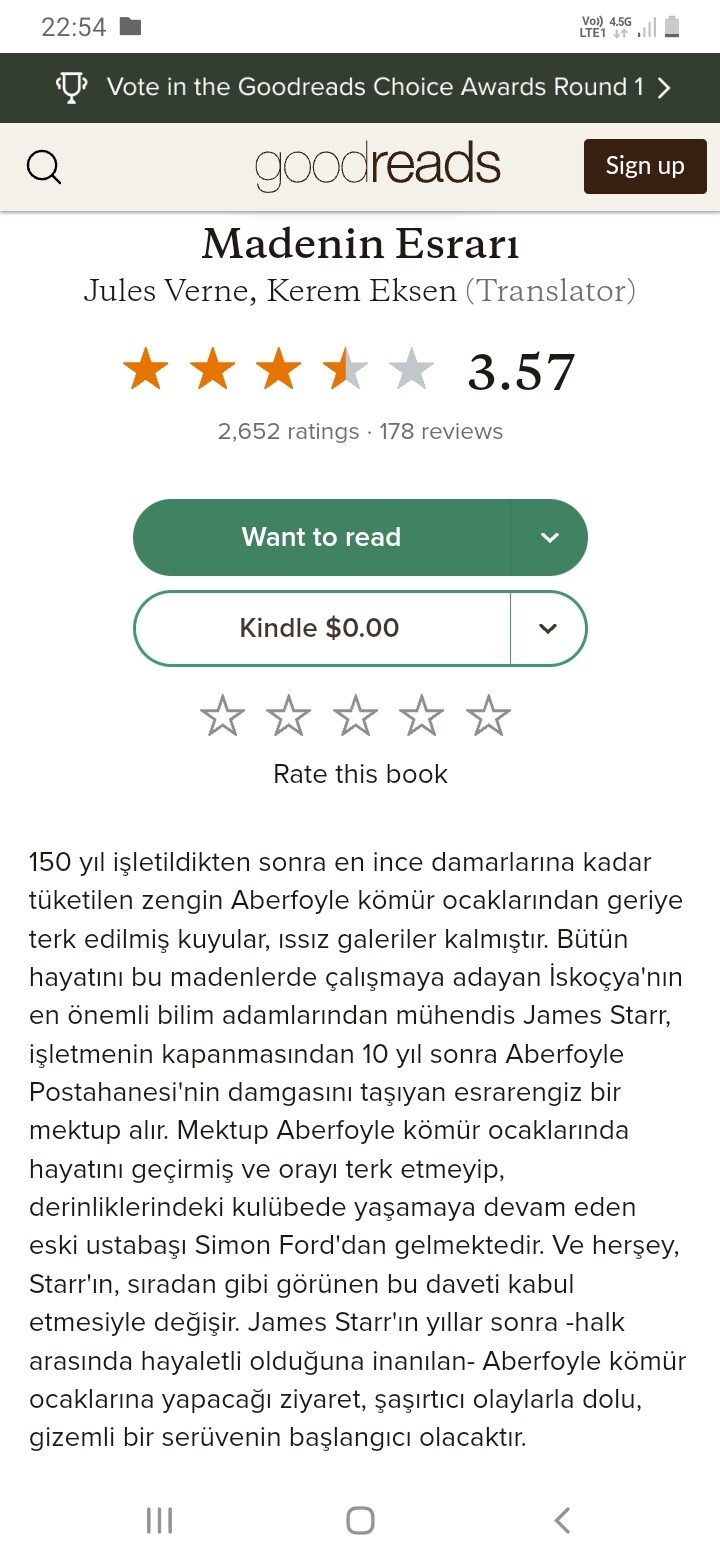Open the search magnifier icon
The height and width of the screenshot is (1560, 720).
click(x=44, y=167)
